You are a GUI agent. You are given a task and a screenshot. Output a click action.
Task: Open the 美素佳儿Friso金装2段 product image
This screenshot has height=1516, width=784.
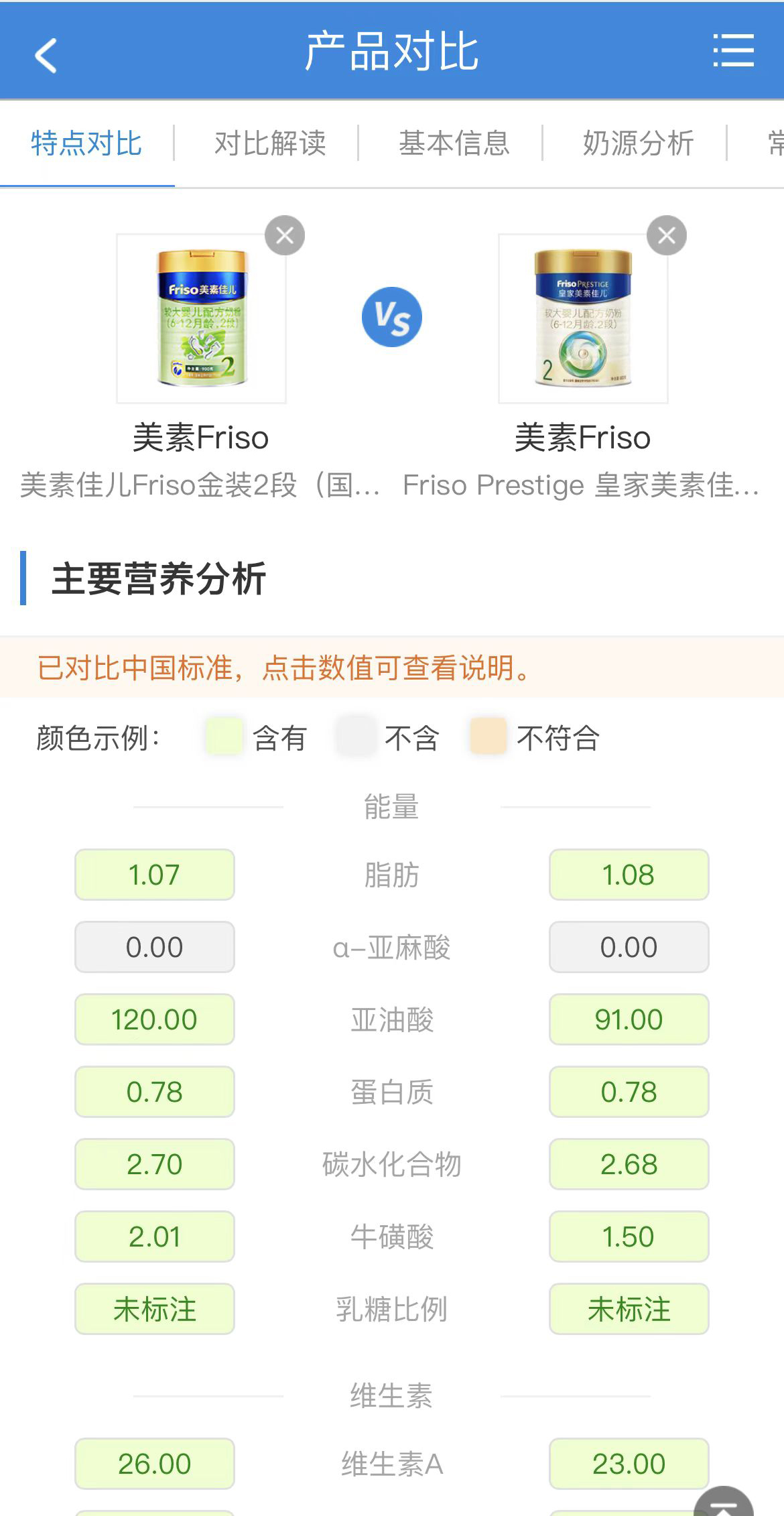tap(201, 318)
